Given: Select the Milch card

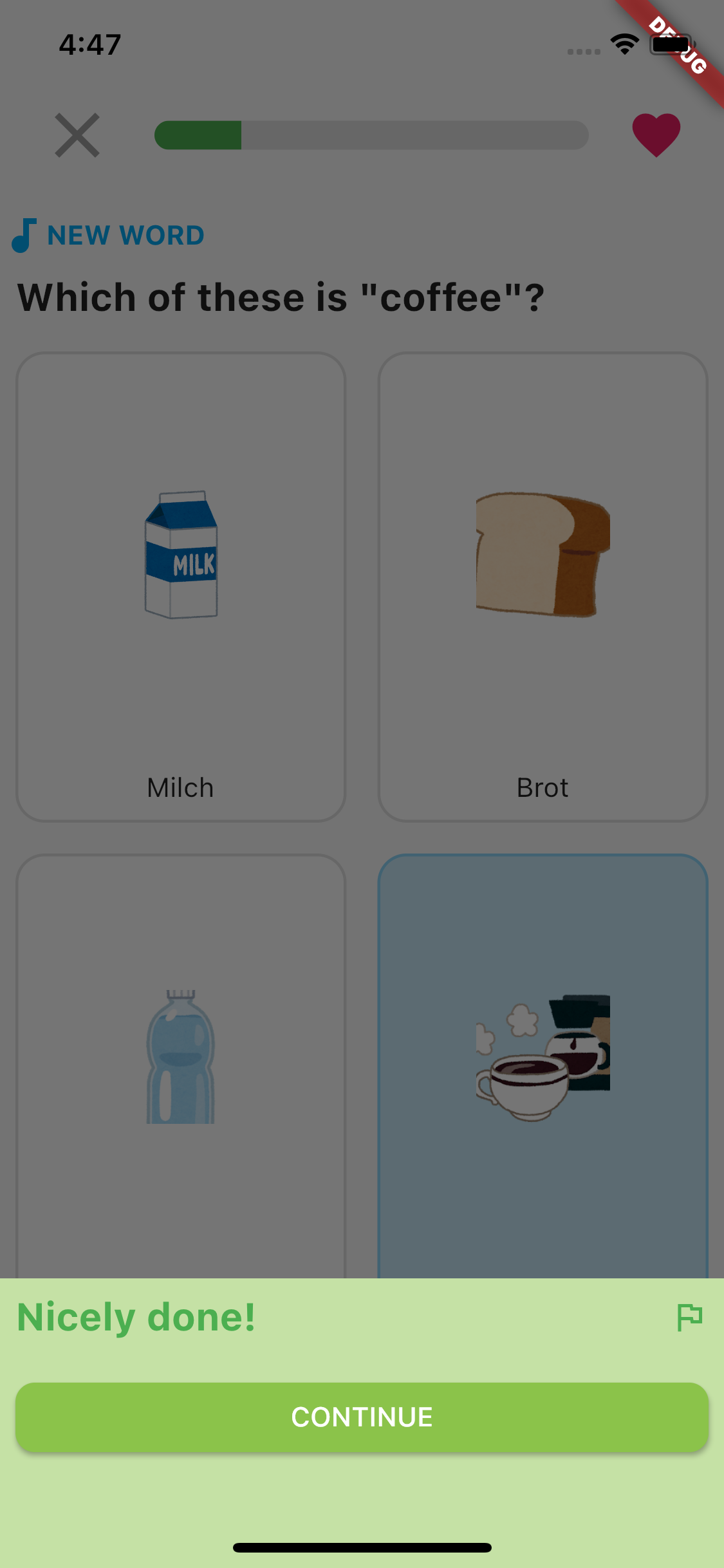Looking at the screenshot, I should click(x=181, y=586).
